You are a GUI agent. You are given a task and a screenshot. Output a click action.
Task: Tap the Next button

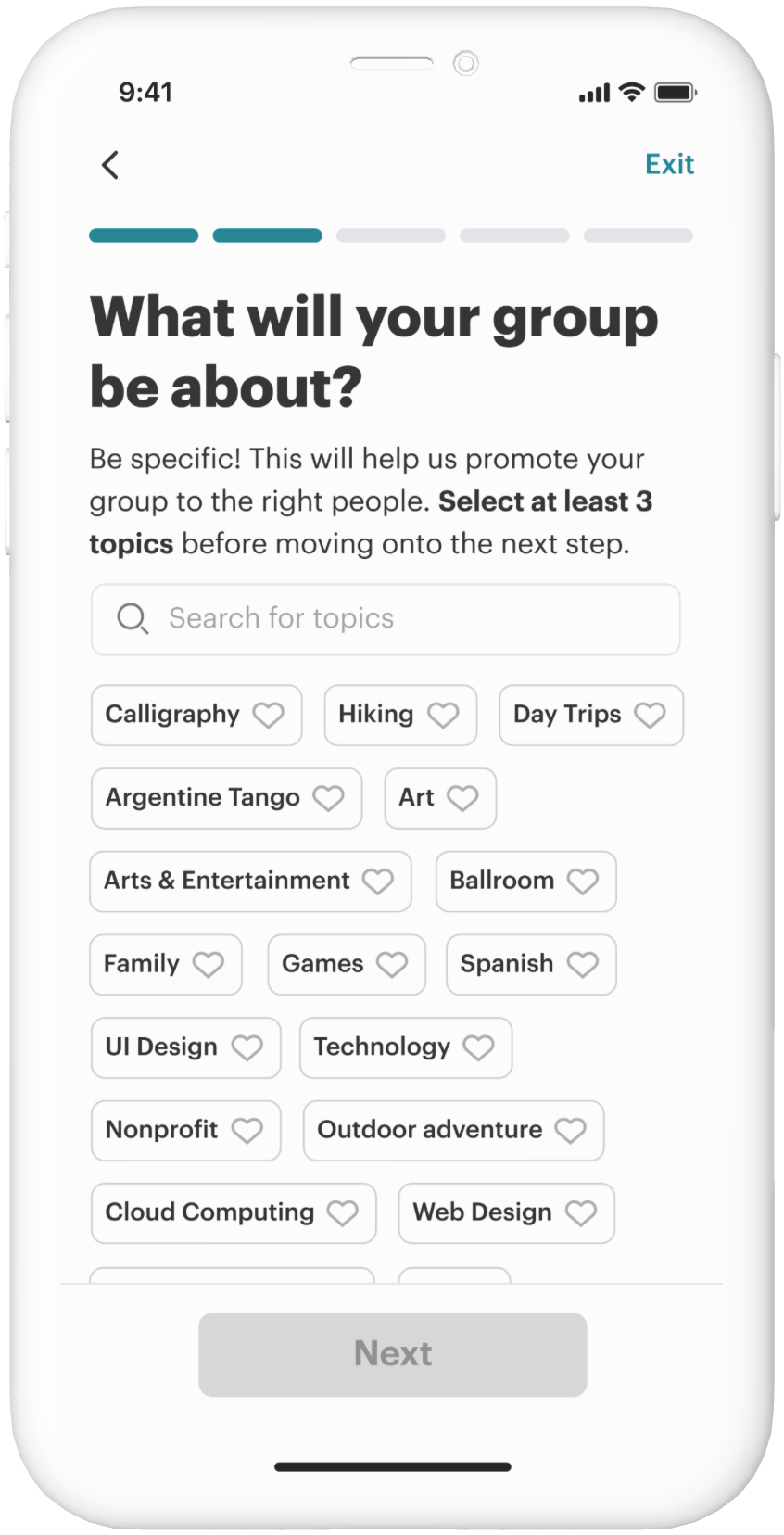coord(393,1354)
